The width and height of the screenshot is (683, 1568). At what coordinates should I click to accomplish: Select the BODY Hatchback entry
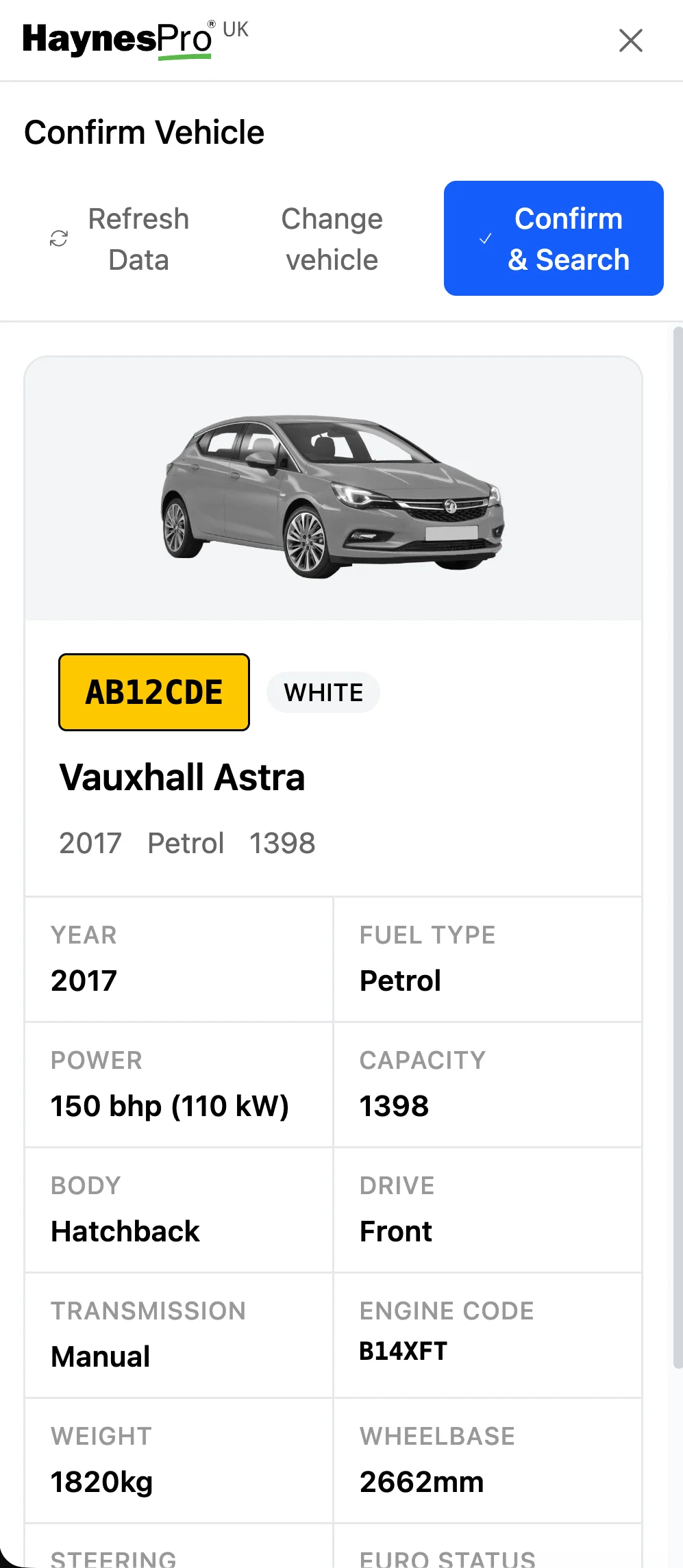(x=125, y=1231)
